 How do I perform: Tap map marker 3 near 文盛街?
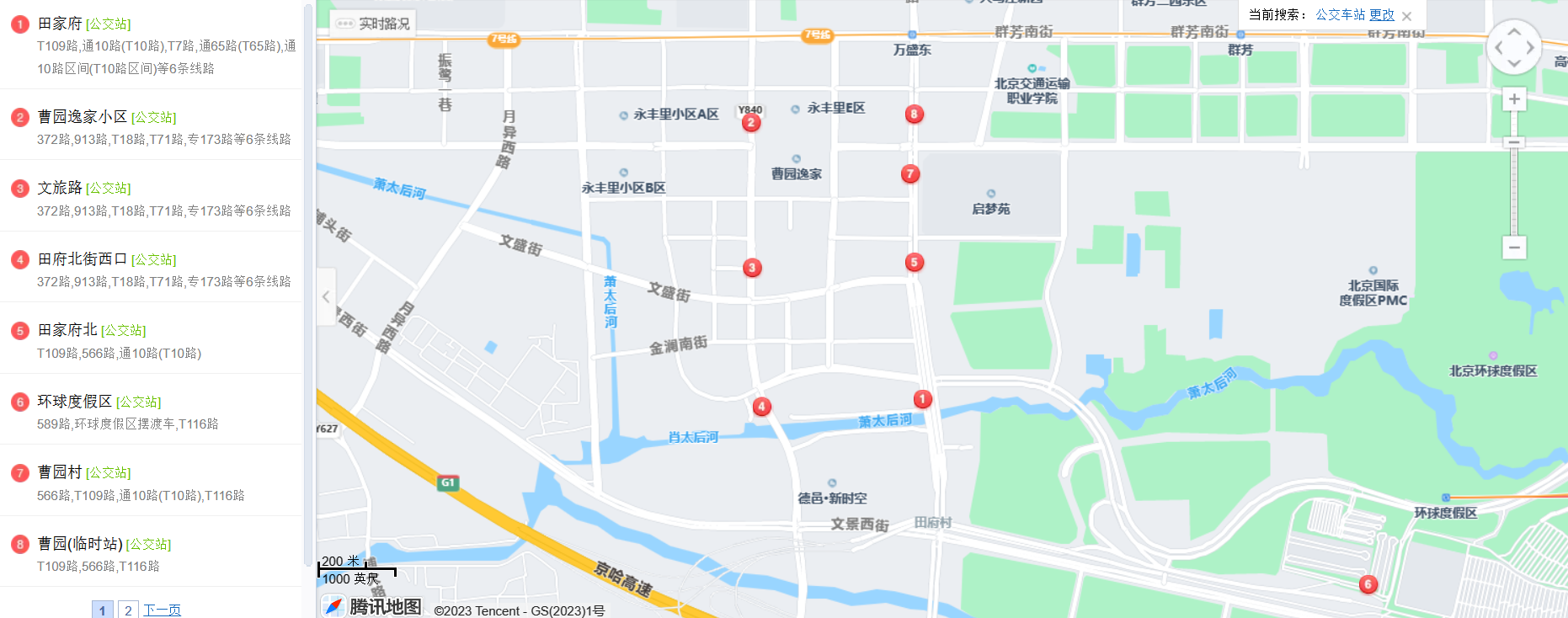tap(752, 268)
